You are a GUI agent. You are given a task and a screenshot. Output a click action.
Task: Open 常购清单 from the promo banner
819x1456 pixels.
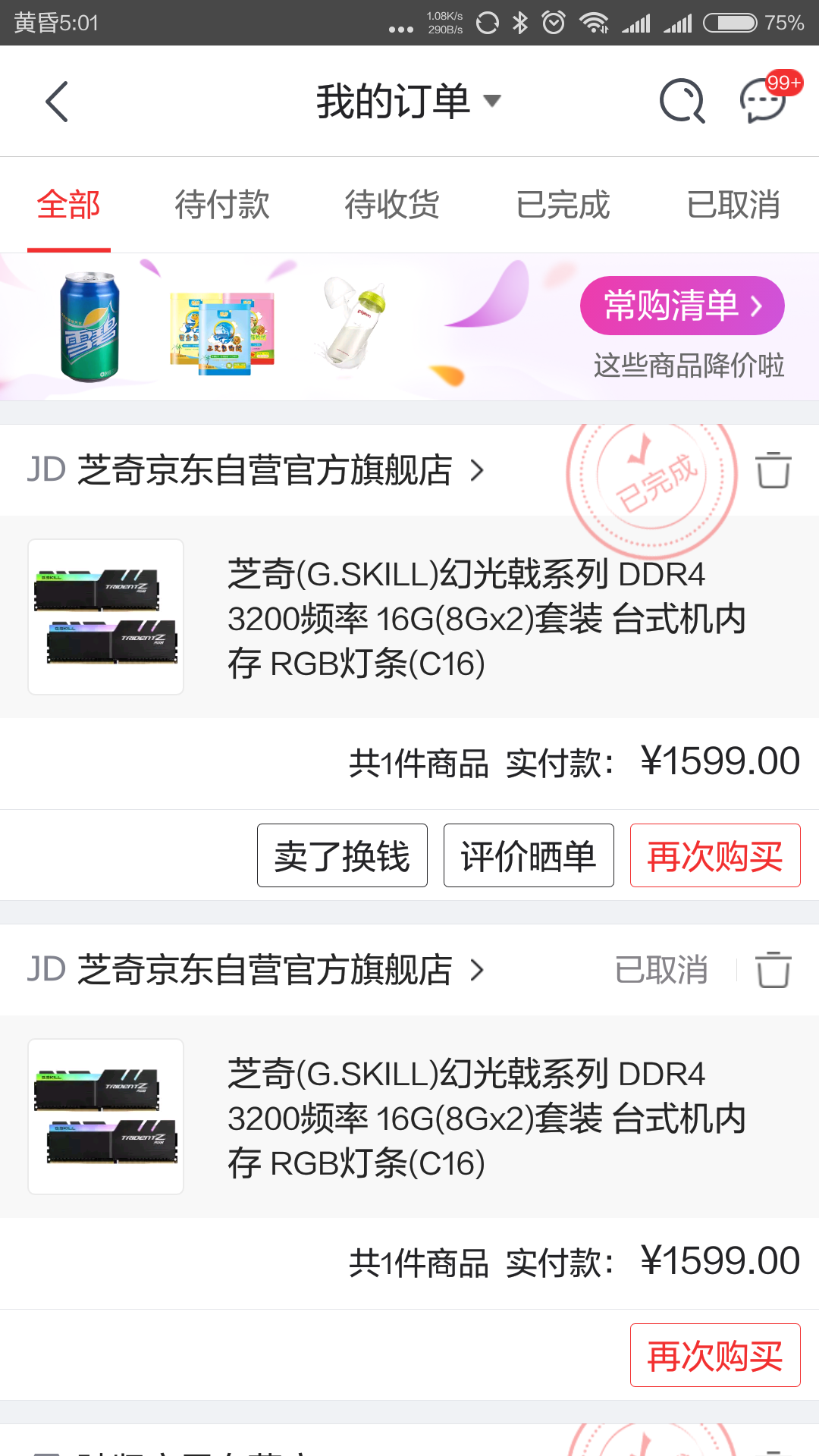coord(681,306)
